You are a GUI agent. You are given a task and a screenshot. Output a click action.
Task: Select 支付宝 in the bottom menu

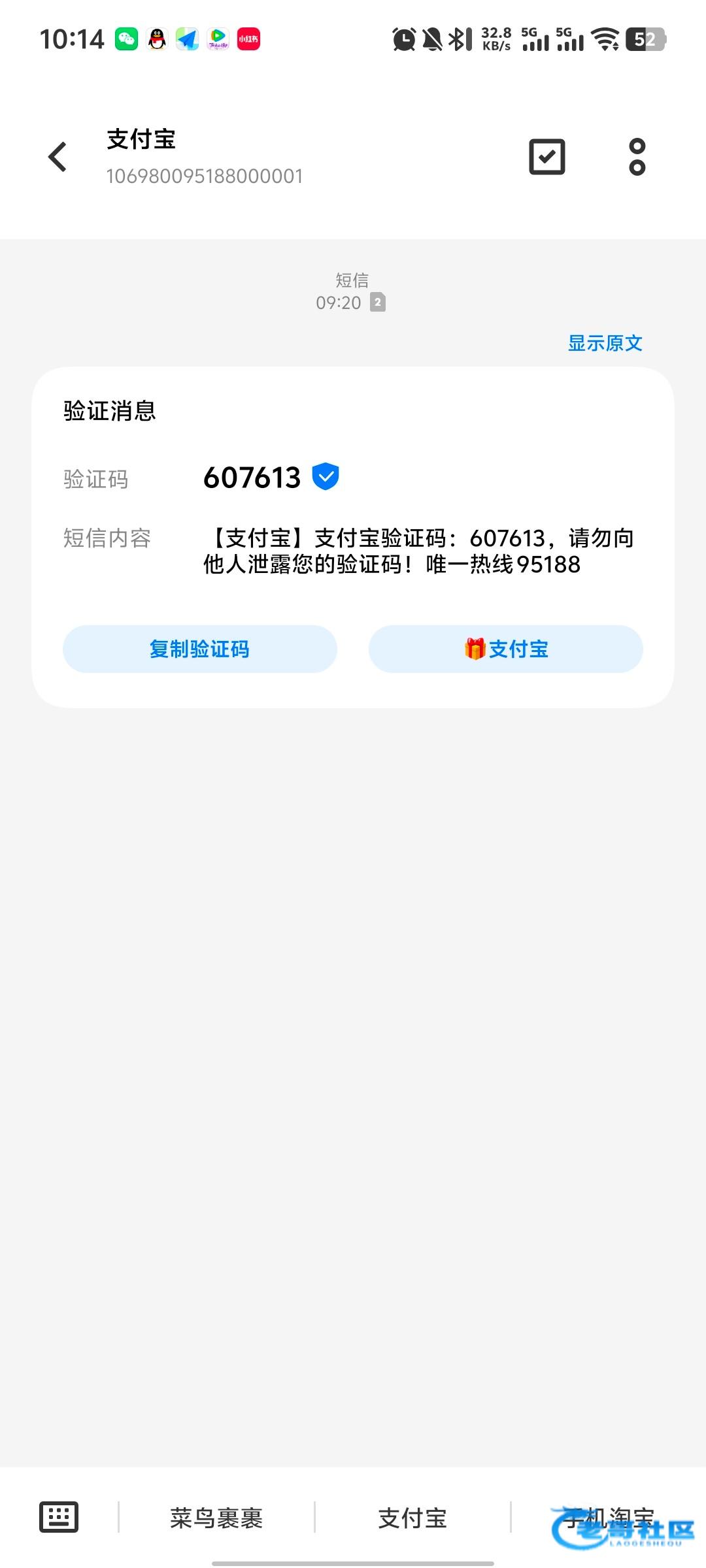click(x=412, y=1518)
